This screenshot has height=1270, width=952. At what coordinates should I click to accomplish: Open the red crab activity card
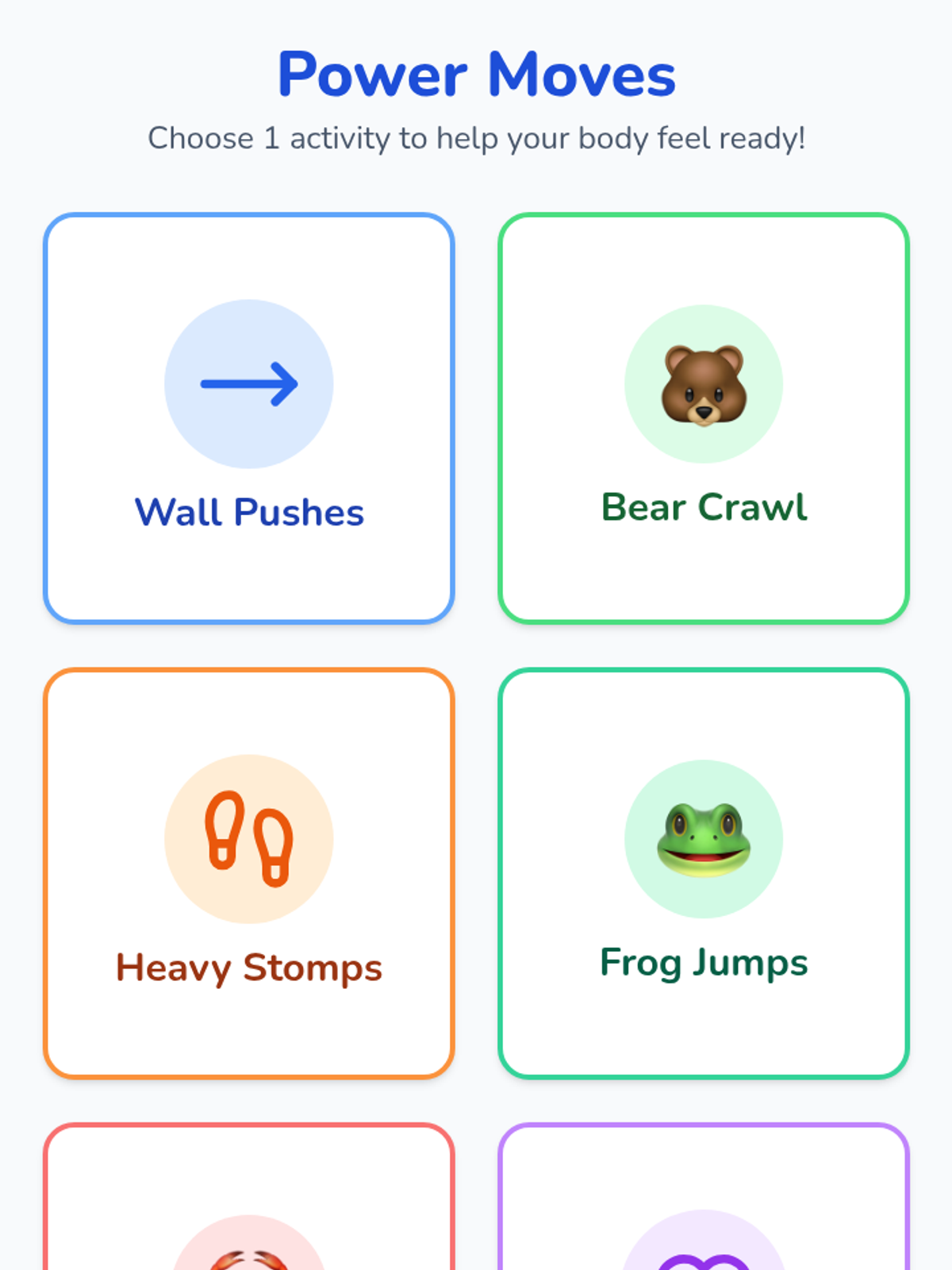pos(248,1196)
